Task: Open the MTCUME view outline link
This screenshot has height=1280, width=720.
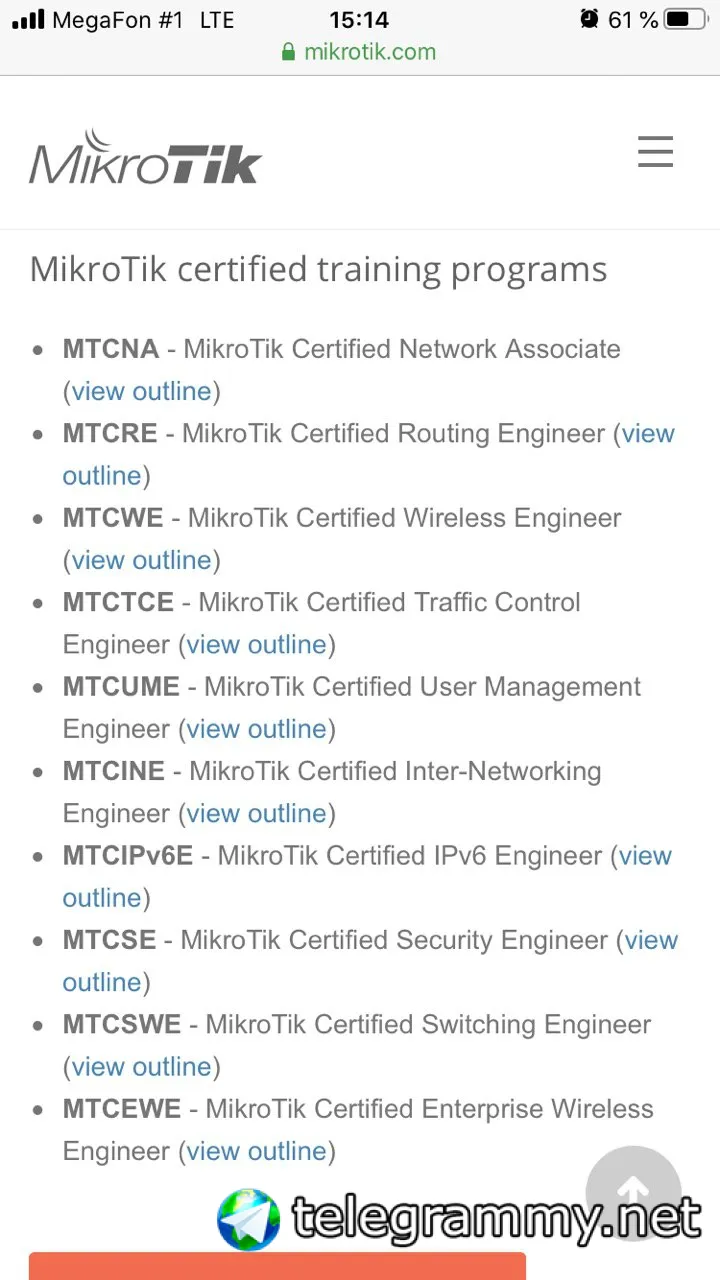Action: pos(257,729)
